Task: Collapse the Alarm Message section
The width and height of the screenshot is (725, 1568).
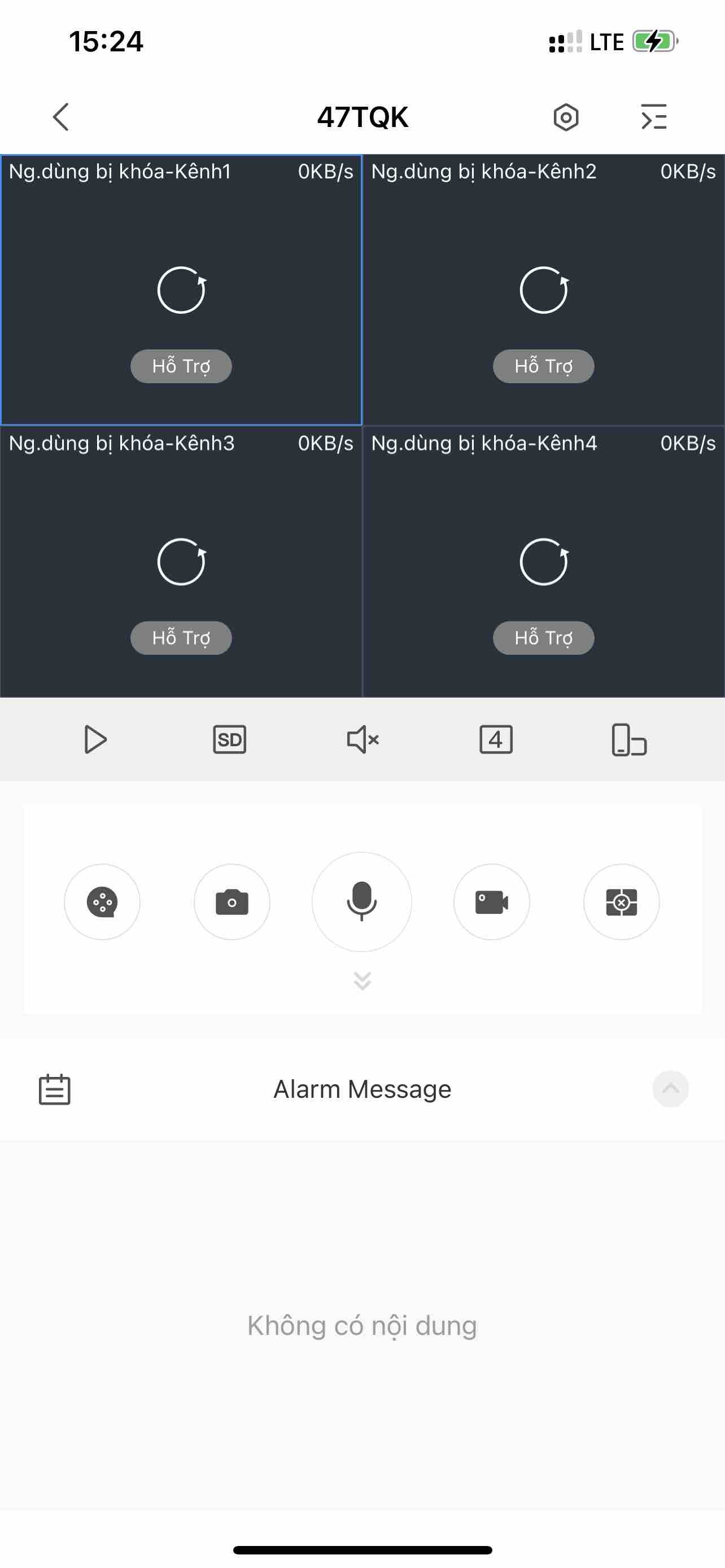Action: (x=670, y=1089)
